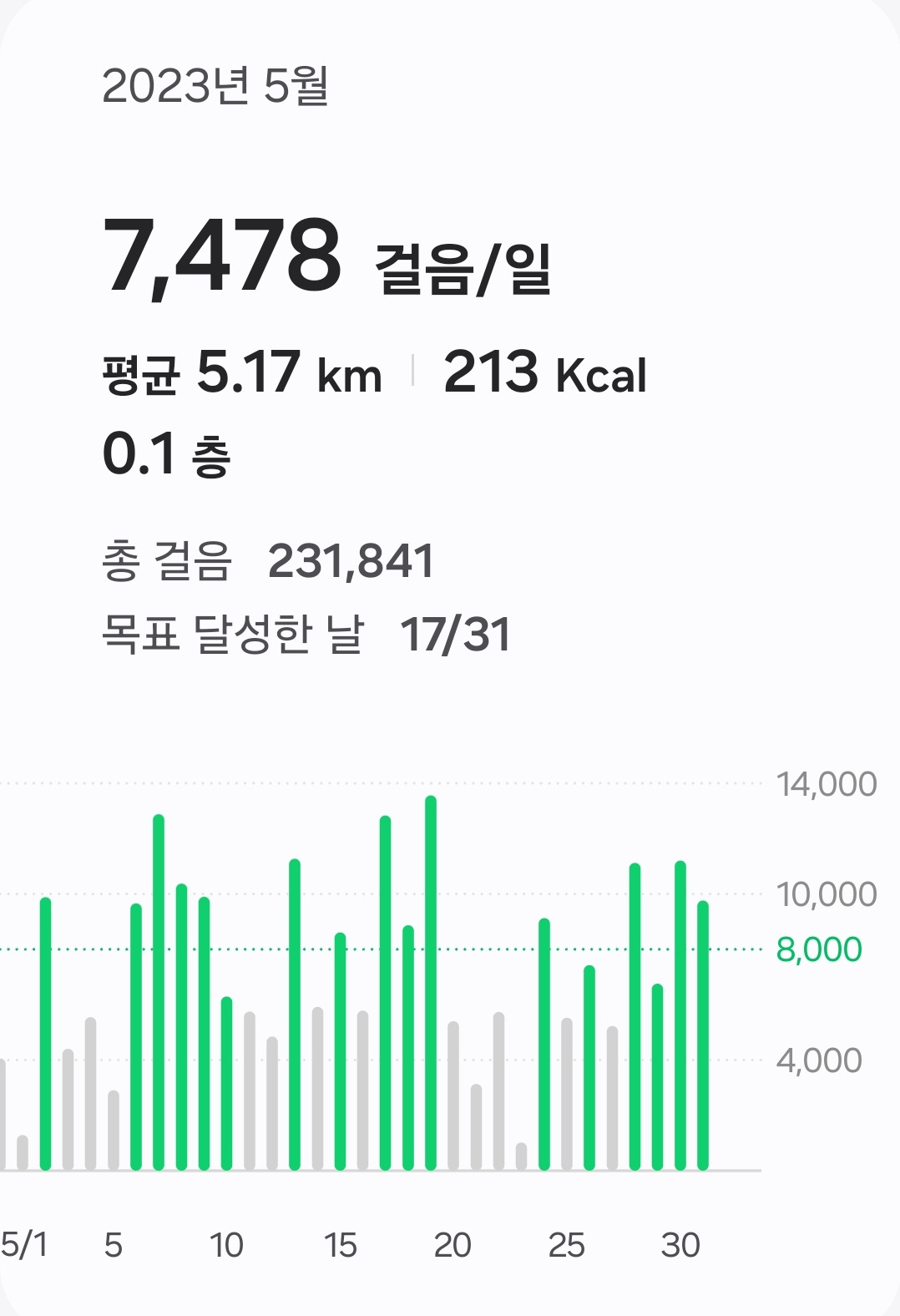Select the green bar above the 15 label

[x=340, y=1051]
